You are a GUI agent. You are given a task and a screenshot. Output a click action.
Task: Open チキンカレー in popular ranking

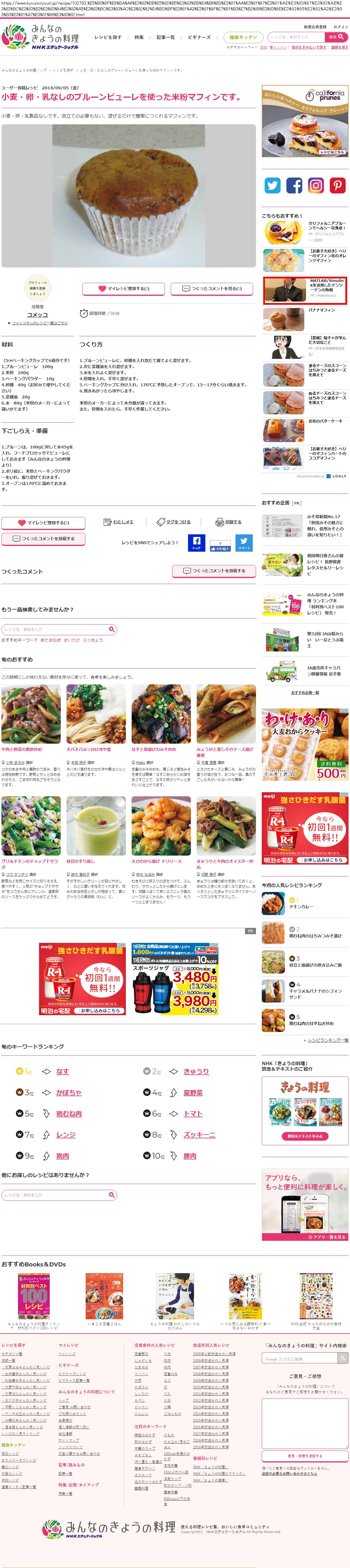click(x=301, y=906)
